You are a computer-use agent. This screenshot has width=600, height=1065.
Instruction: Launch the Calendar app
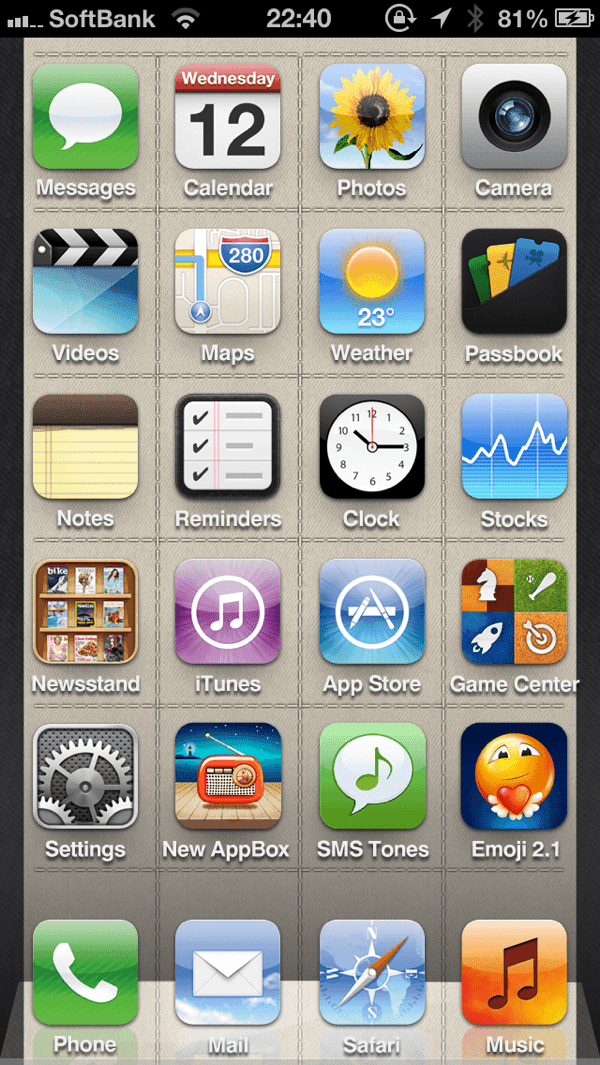coord(228,117)
